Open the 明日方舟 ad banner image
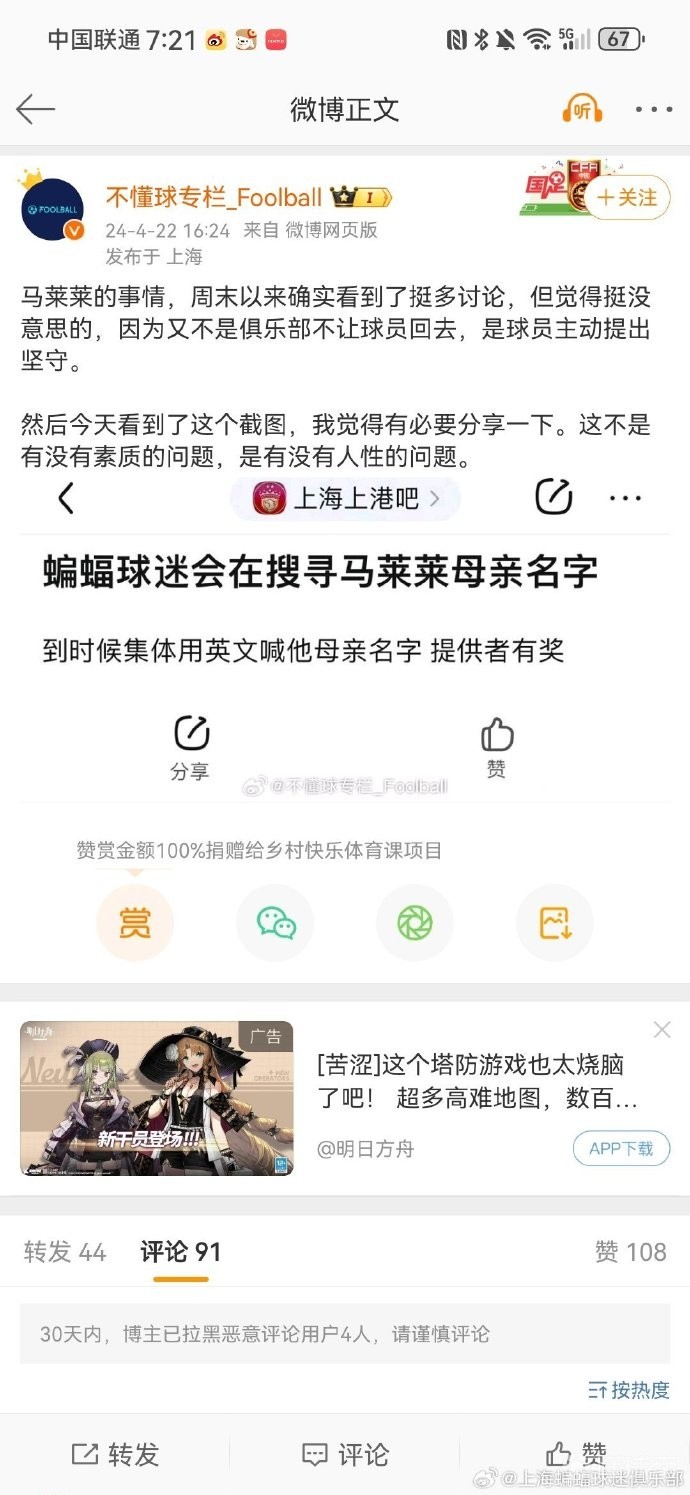The image size is (690, 1495). [x=157, y=1098]
